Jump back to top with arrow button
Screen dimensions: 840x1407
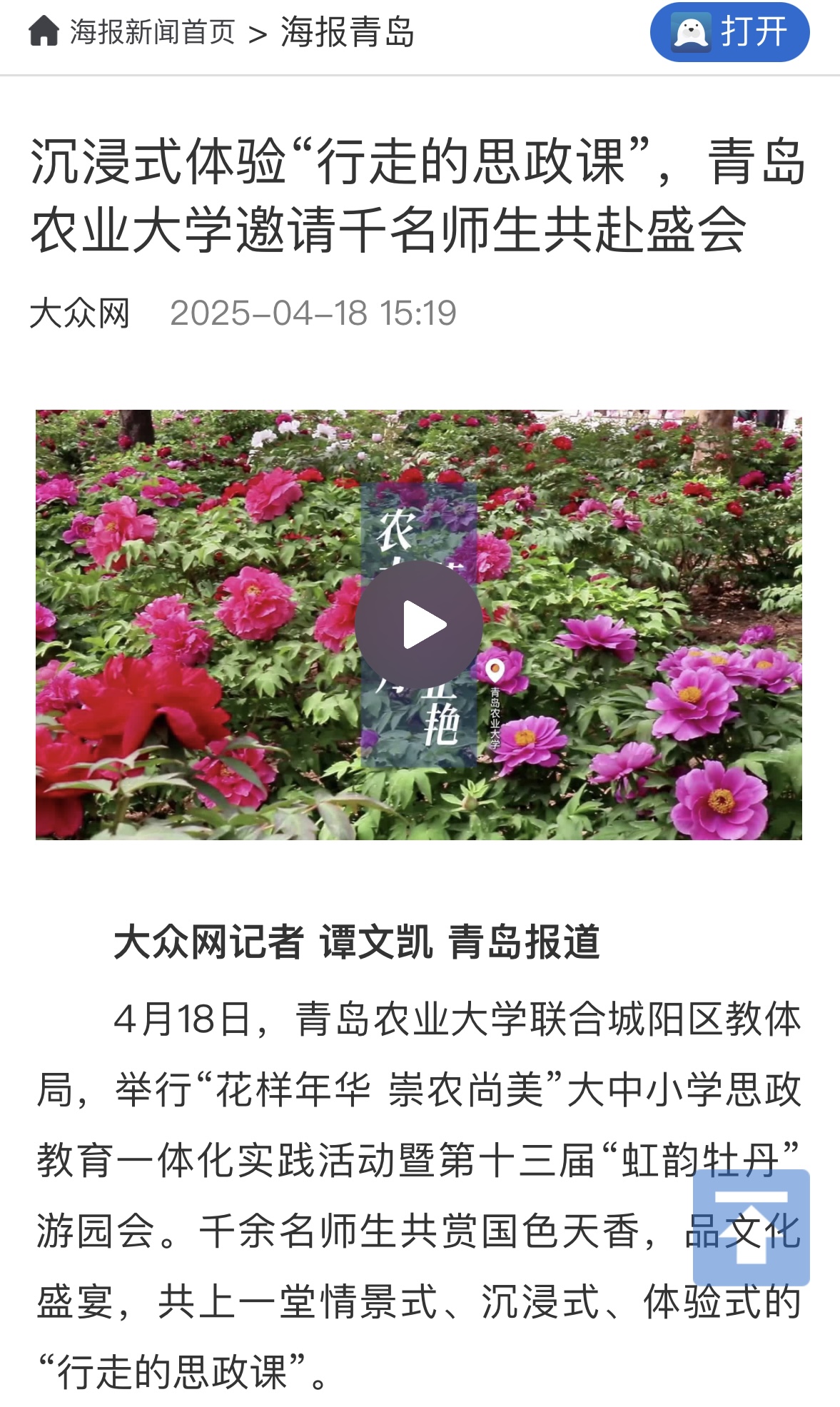(751, 1226)
